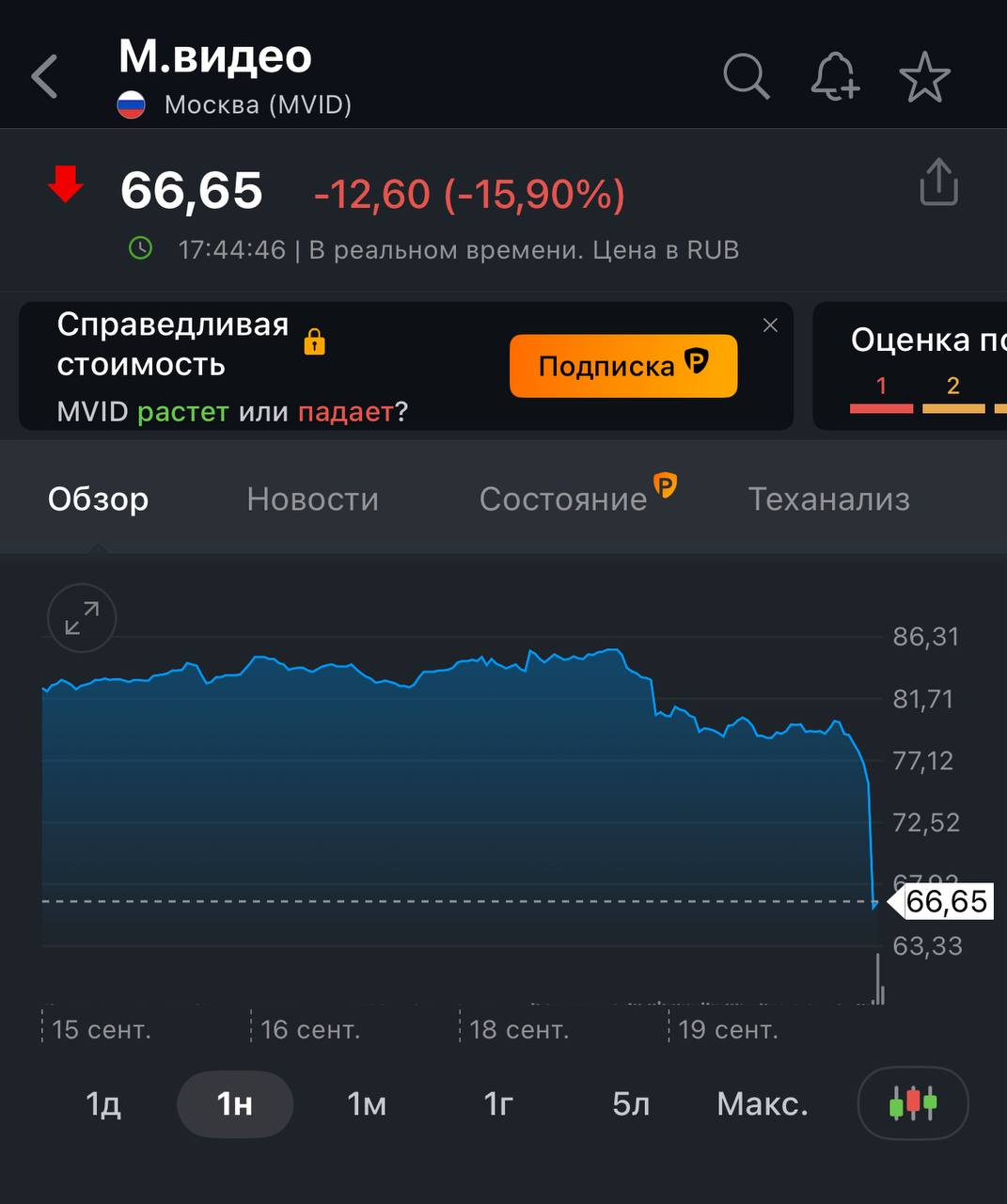Select the Обзор tab
This screenshot has height=1204, width=1007.
point(98,499)
